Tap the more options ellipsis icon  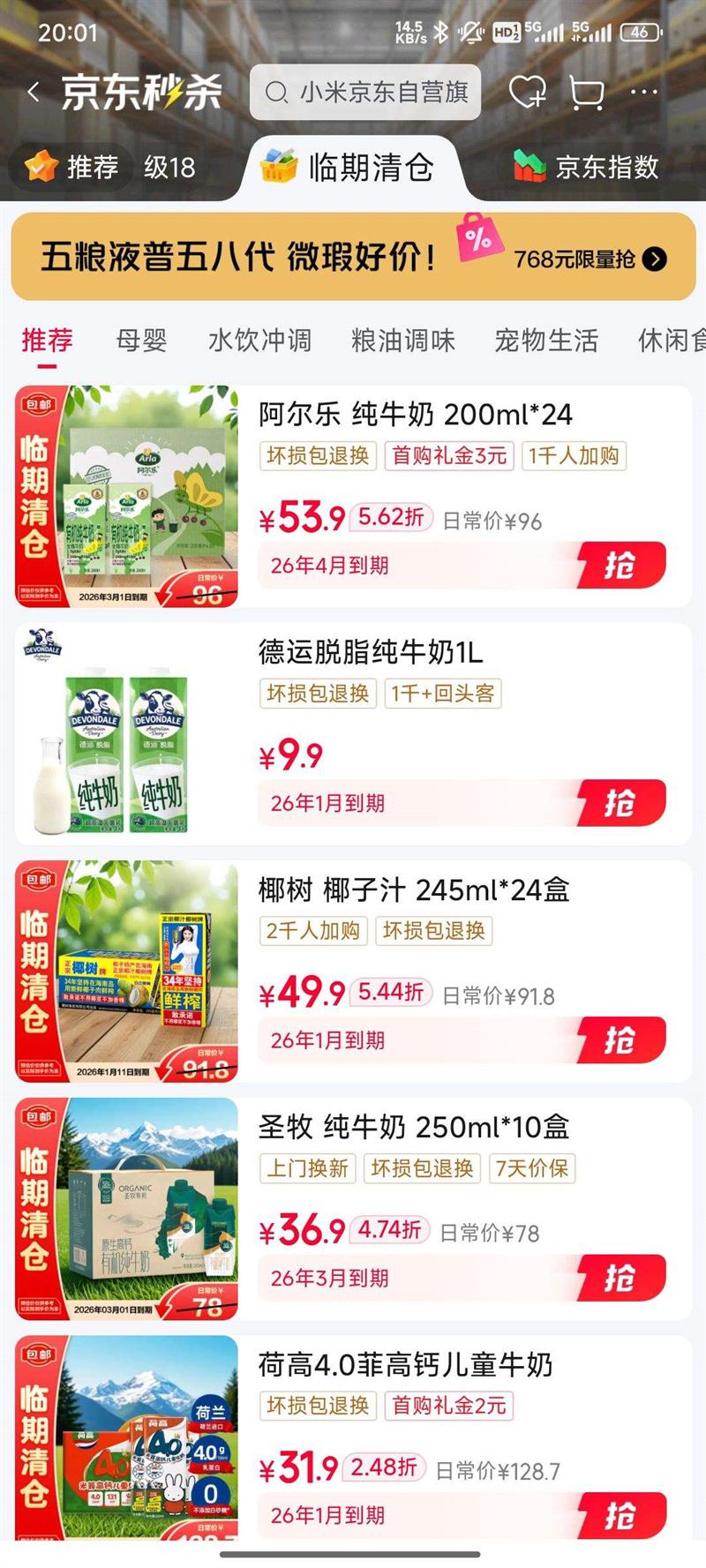645,93
